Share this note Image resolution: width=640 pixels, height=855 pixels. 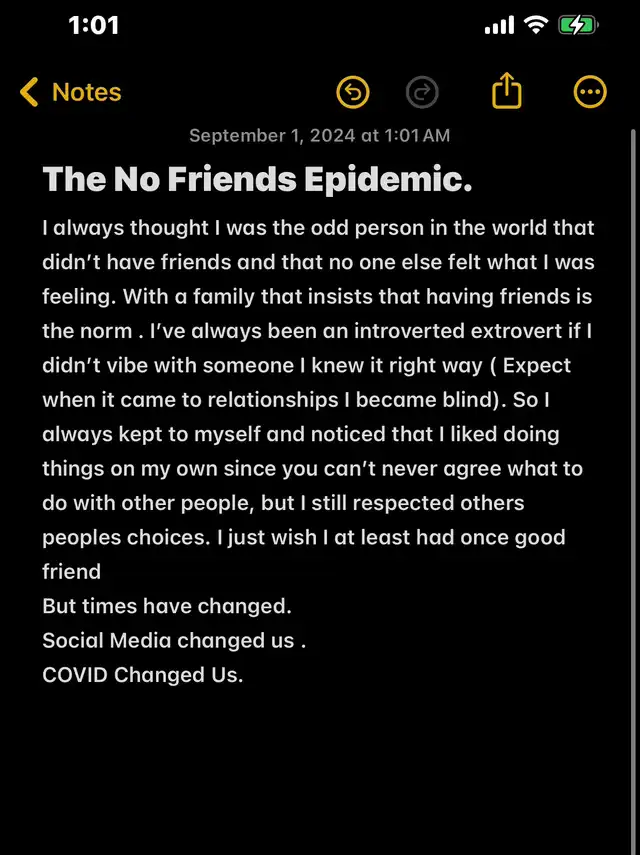[x=507, y=92]
